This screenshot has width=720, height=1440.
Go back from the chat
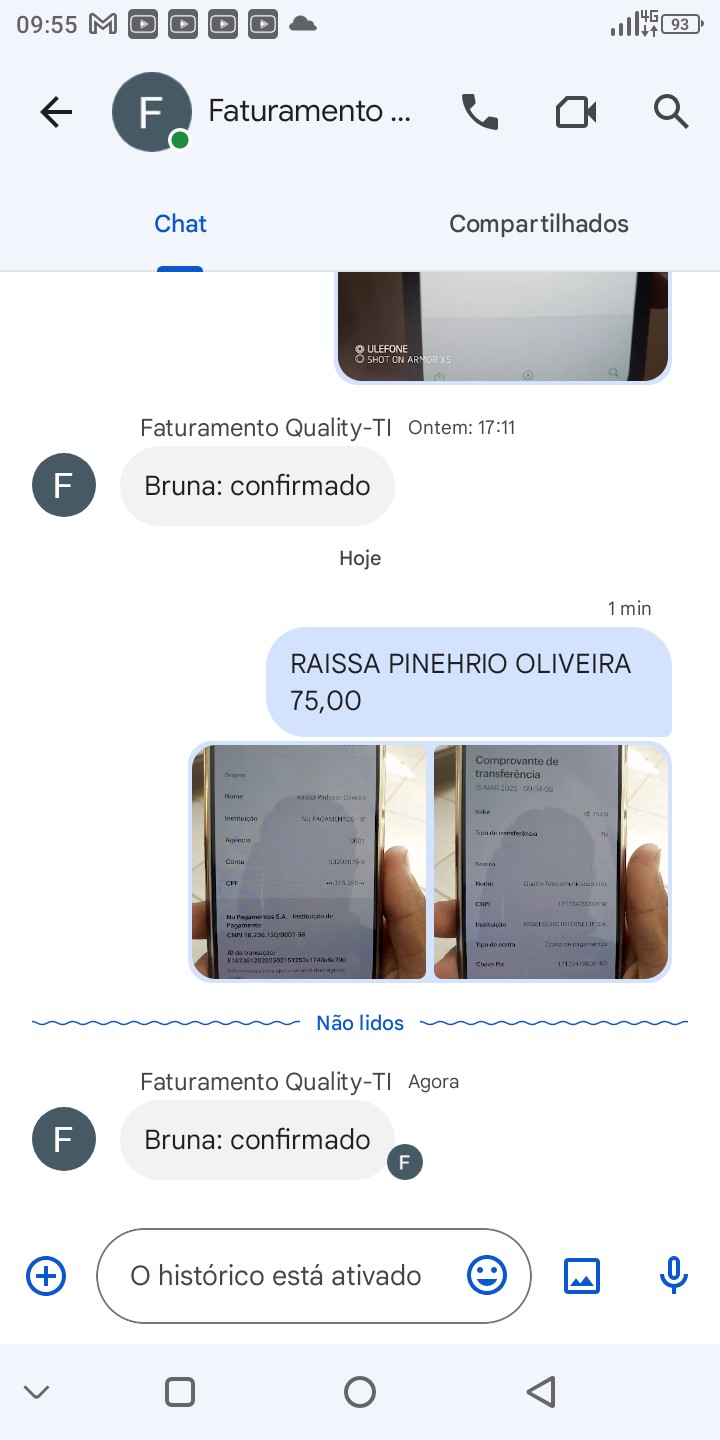point(56,112)
